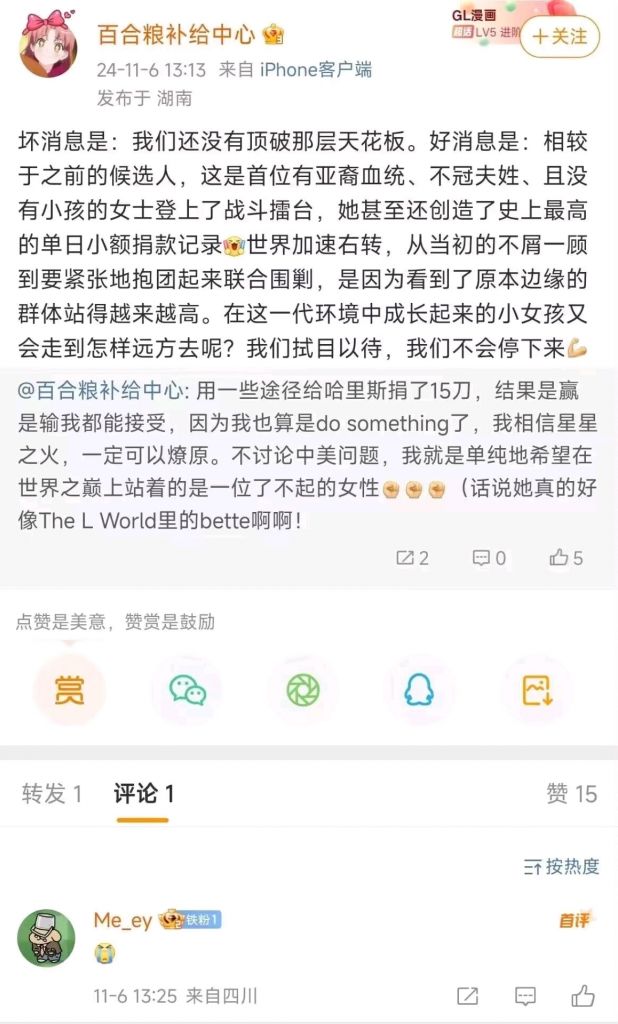This screenshot has width=618, height=1024.
Task: View the 赞 15 likes tab
Action: 571,794
